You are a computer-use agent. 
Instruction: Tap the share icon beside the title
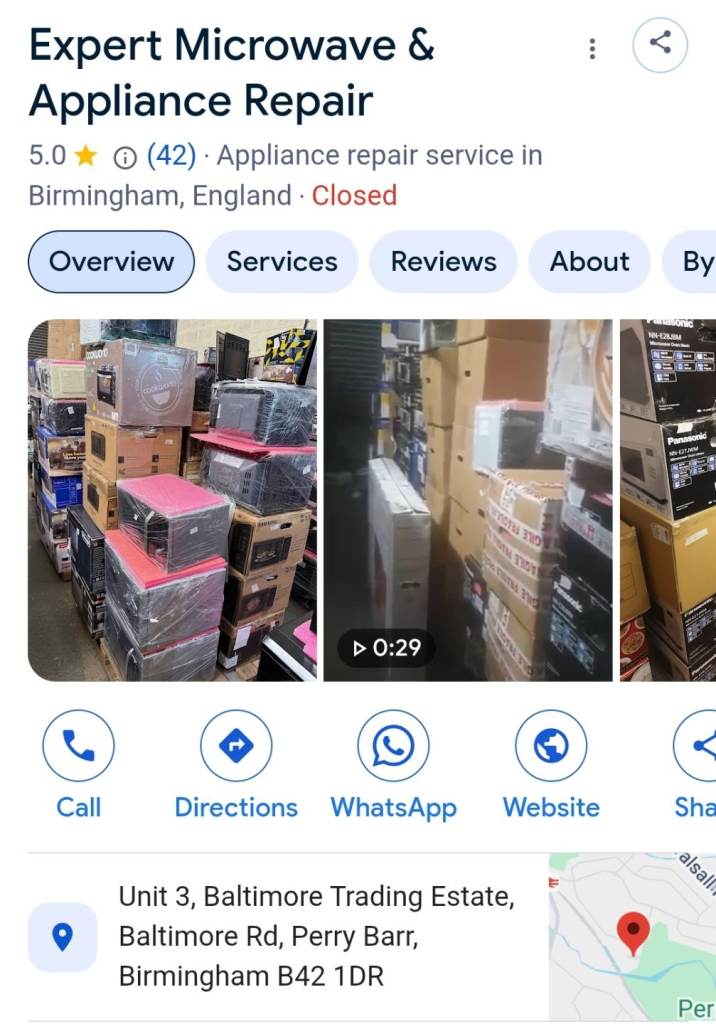click(660, 45)
